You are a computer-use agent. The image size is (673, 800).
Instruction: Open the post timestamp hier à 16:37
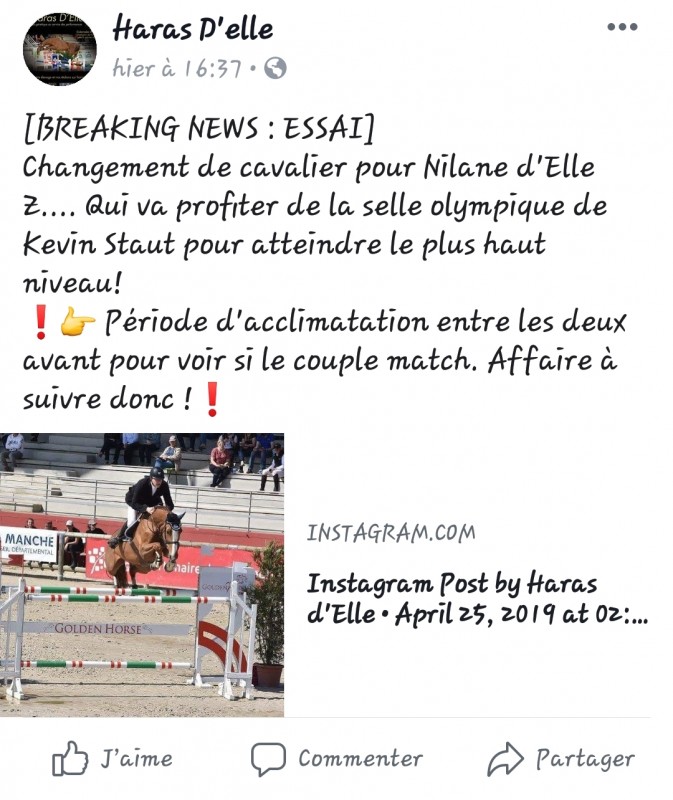point(176,68)
